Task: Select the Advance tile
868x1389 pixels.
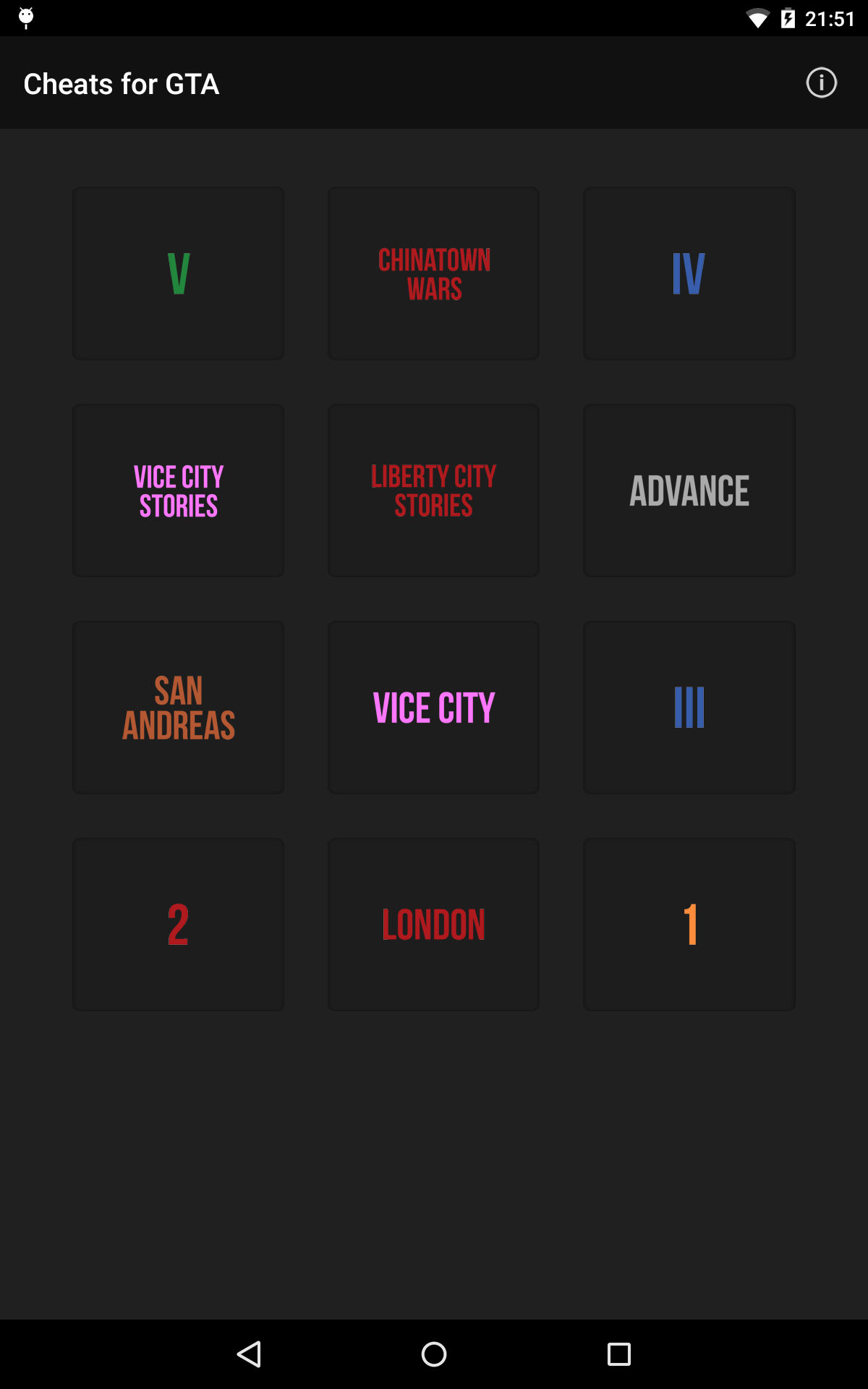Action: [689, 490]
